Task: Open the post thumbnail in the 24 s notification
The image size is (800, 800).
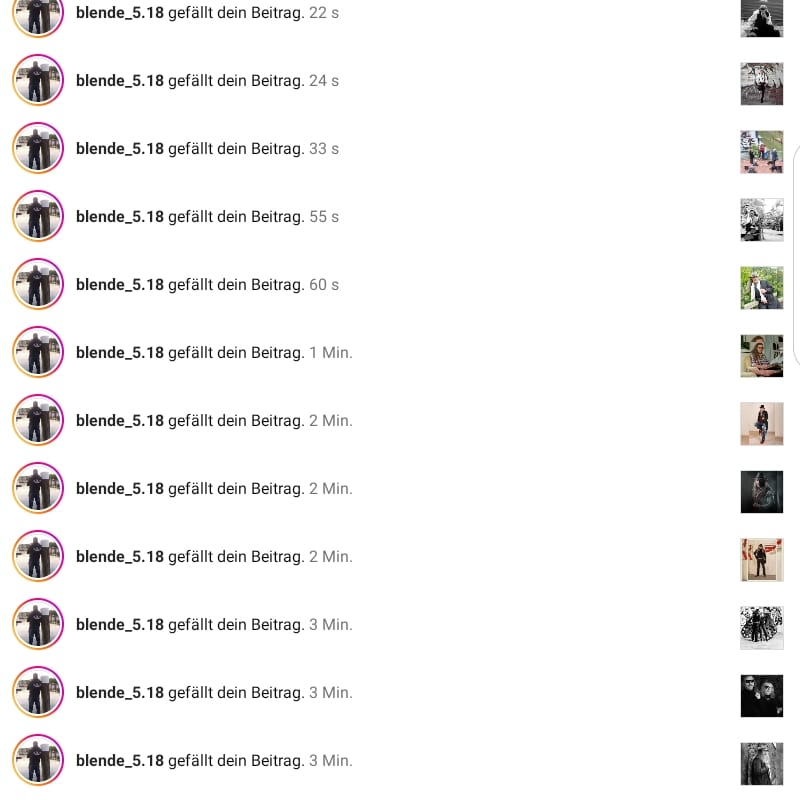Action: (761, 83)
